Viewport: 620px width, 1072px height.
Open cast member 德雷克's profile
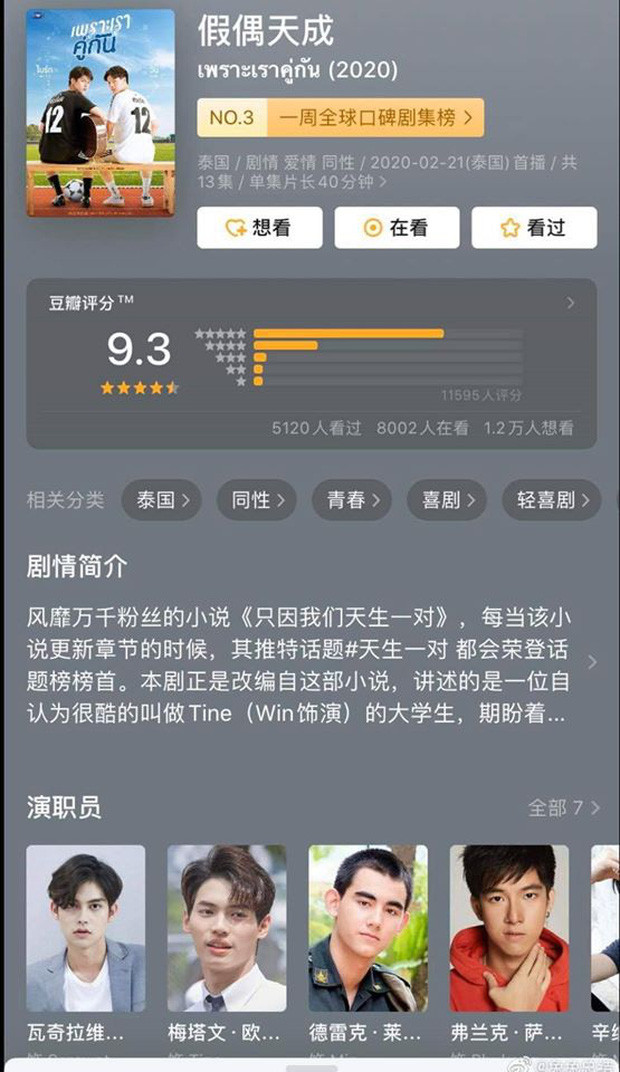367,928
